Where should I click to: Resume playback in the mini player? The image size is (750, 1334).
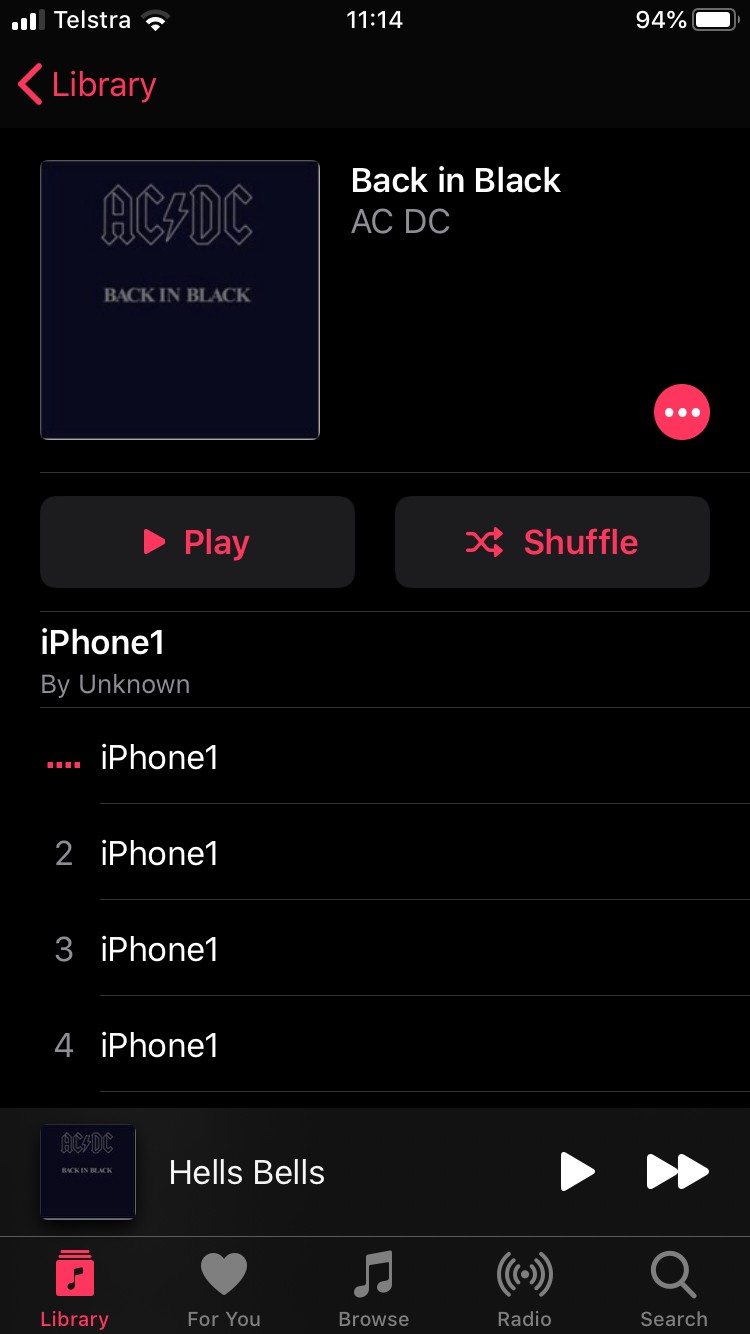(x=577, y=1172)
